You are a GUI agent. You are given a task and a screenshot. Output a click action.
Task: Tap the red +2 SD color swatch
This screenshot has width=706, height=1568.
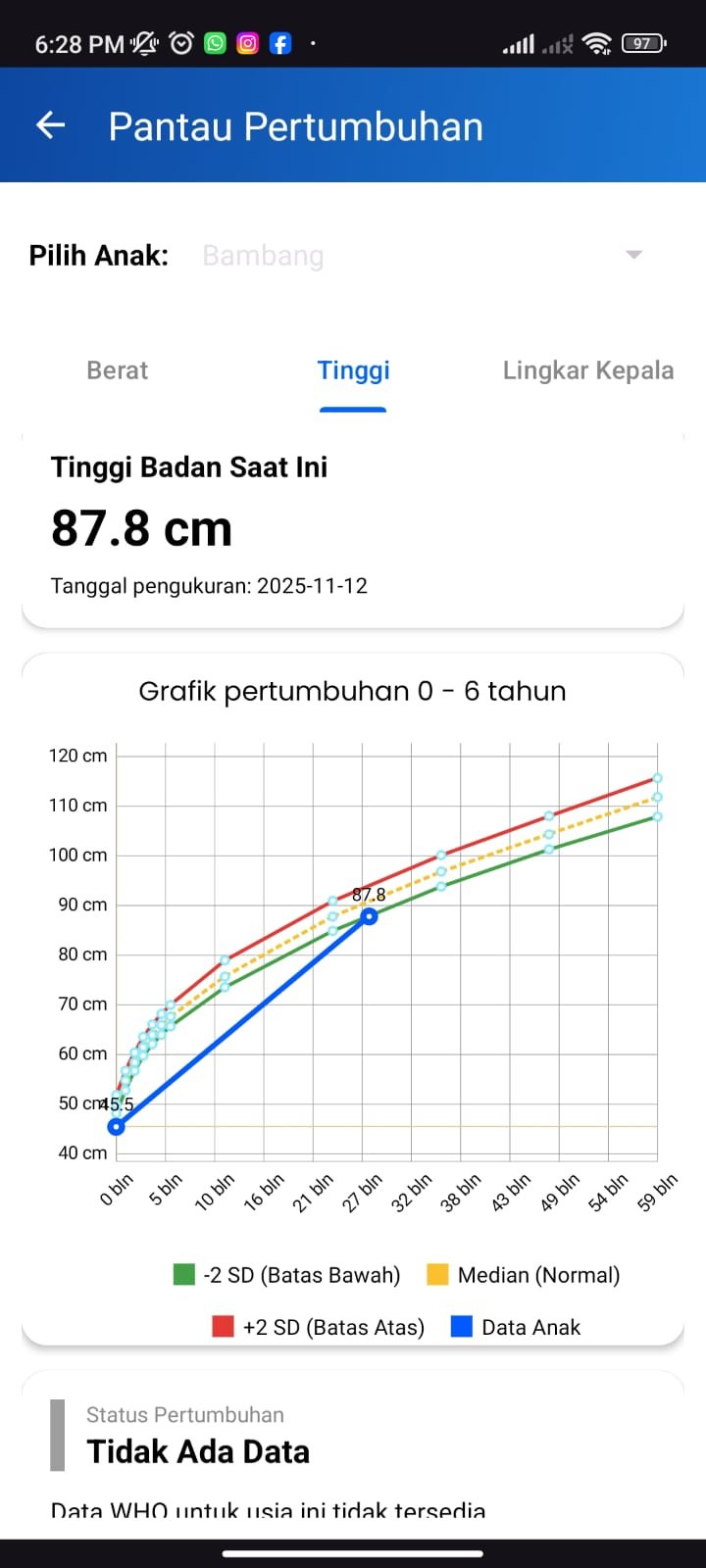point(224,1326)
